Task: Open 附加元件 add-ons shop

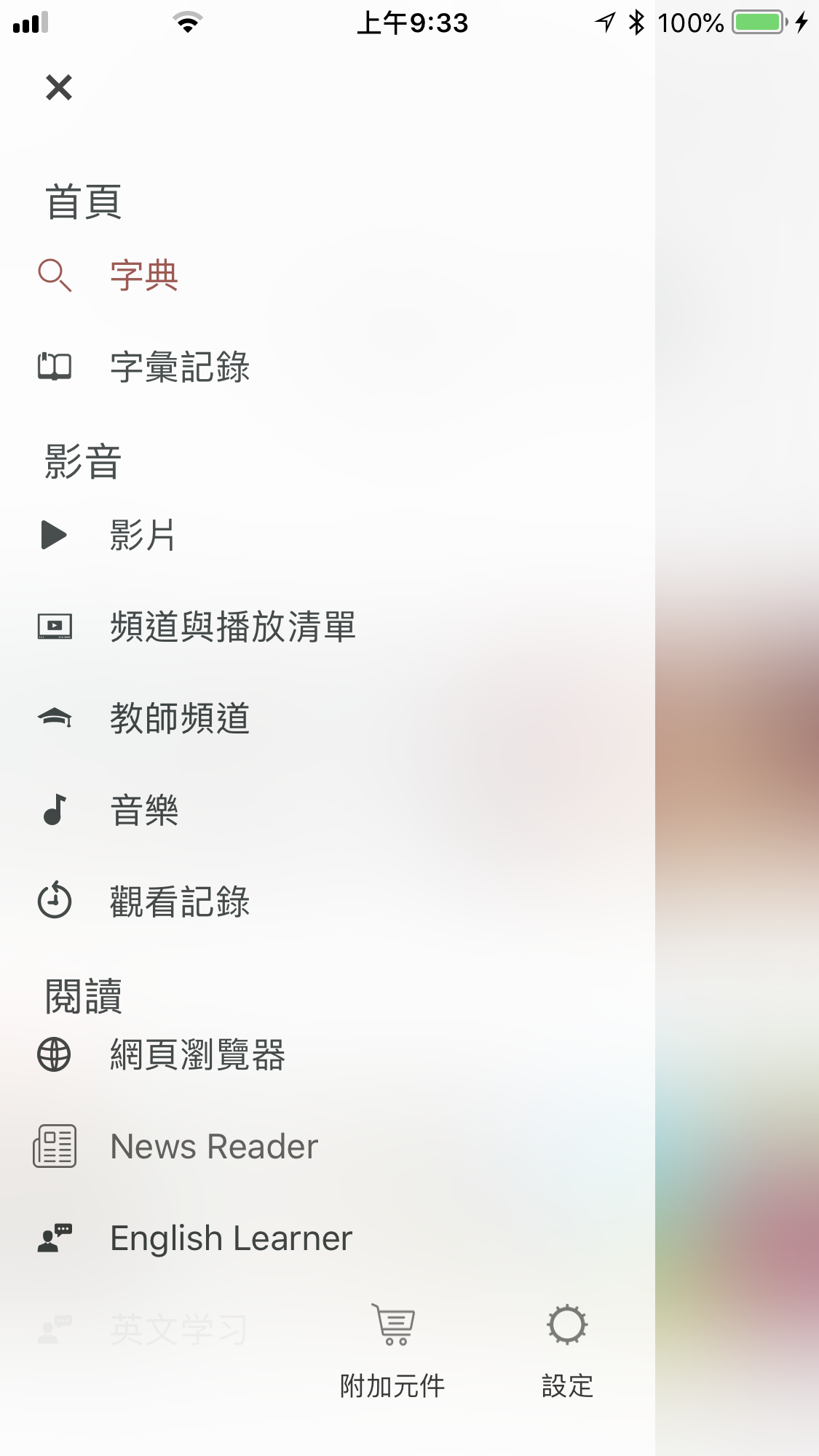Action: (392, 1350)
